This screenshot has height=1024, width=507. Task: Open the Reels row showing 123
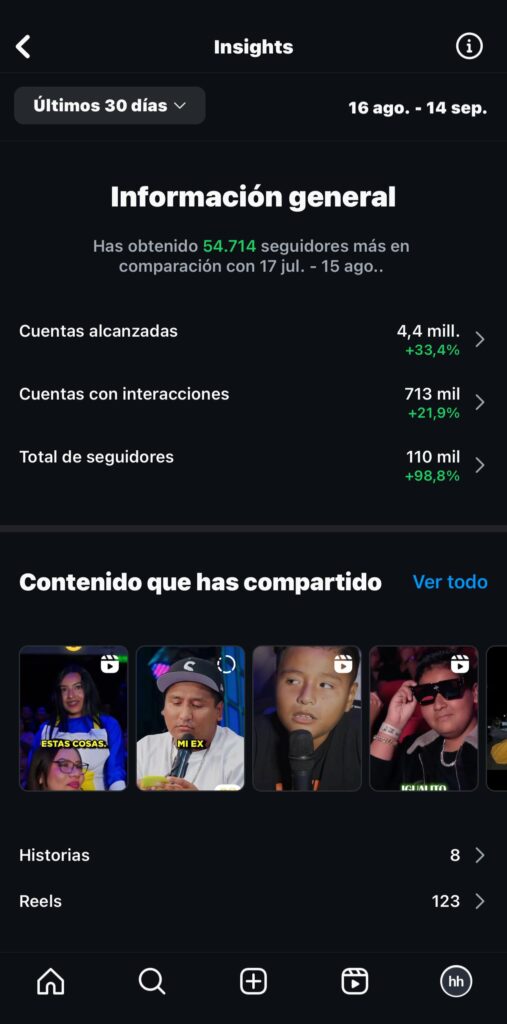[x=254, y=901]
